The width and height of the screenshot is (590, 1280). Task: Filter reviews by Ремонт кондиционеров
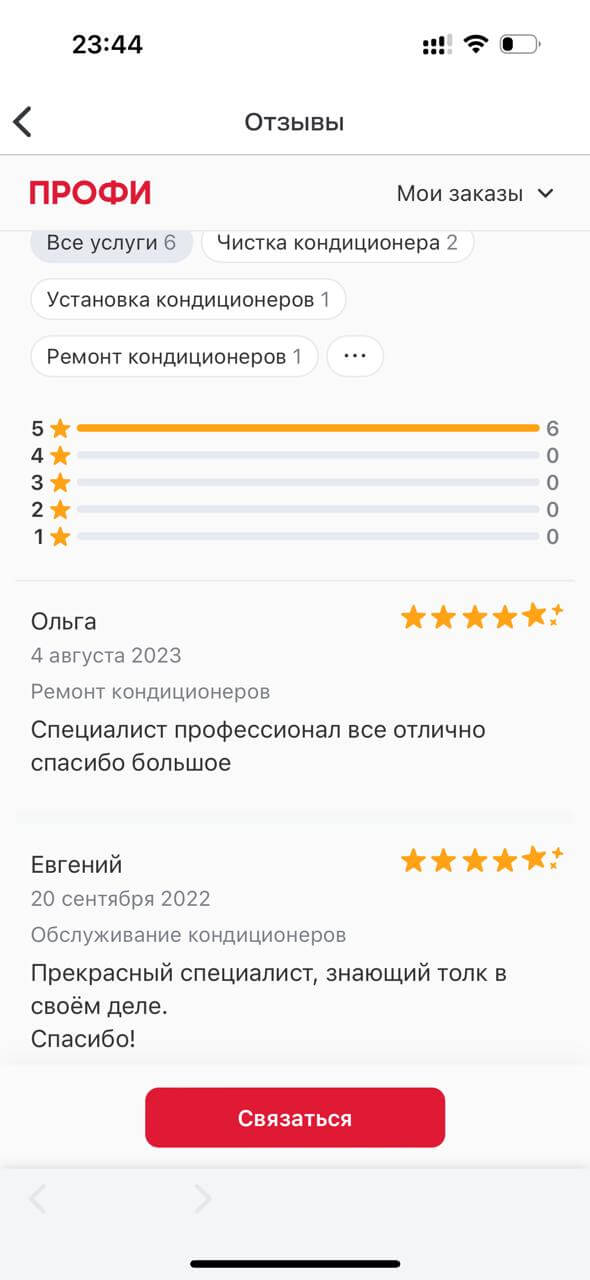[174, 357]
